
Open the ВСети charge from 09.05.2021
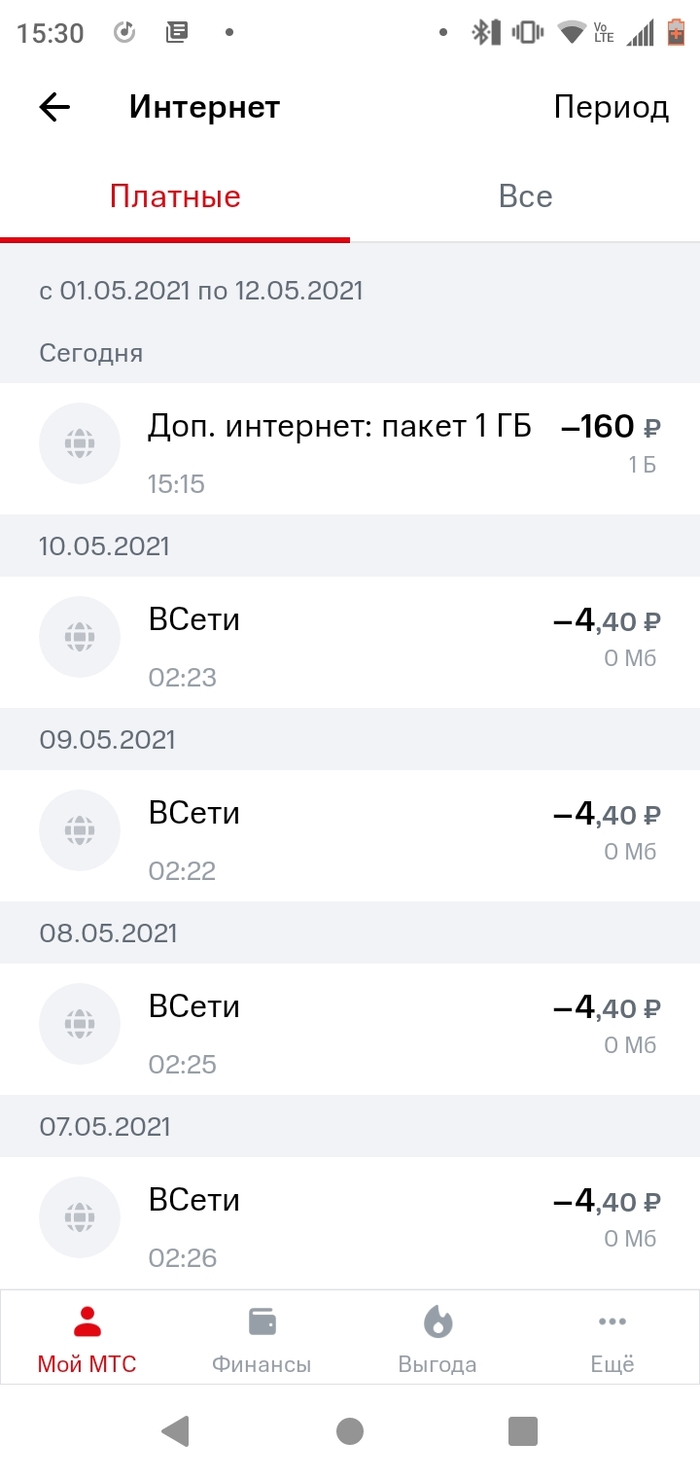pyautogui.click(x=350, y=835)
